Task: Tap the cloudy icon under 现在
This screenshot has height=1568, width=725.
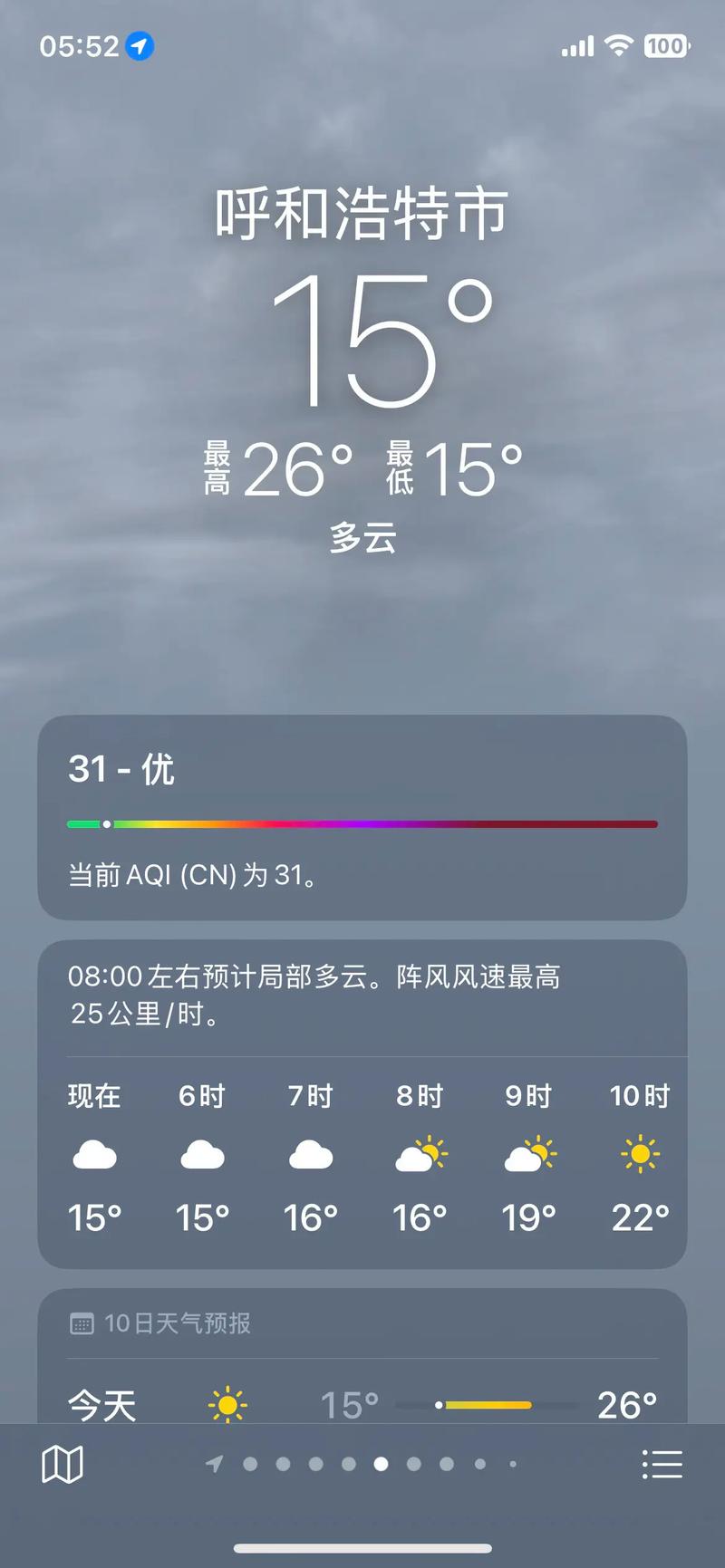Action: pos(95,1154)
